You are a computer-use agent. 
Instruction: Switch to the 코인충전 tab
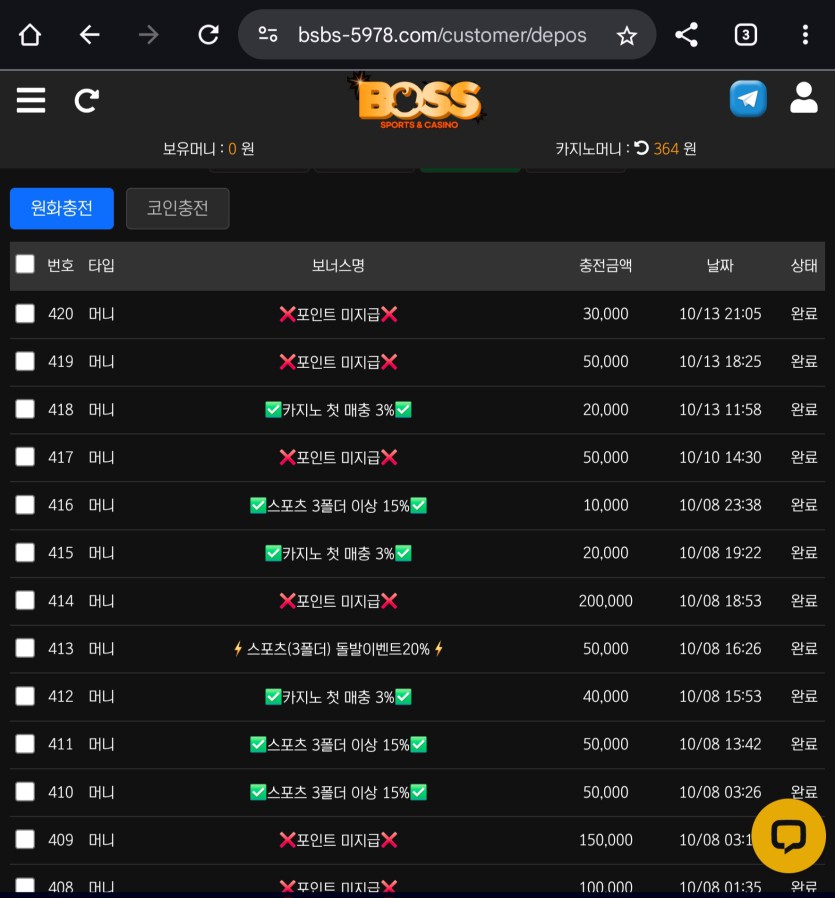coord(178,208)
